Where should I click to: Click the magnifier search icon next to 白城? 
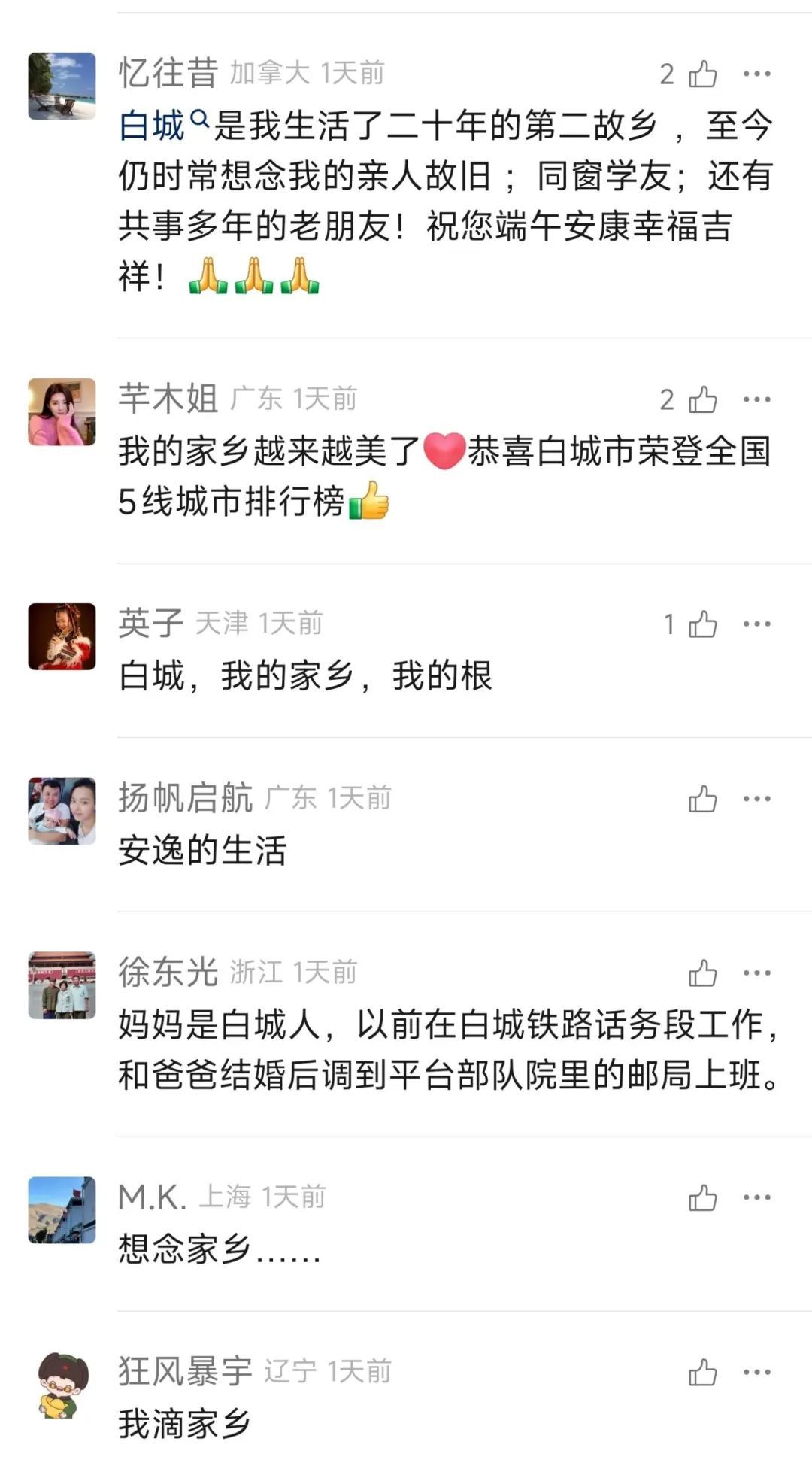[197, 120]
